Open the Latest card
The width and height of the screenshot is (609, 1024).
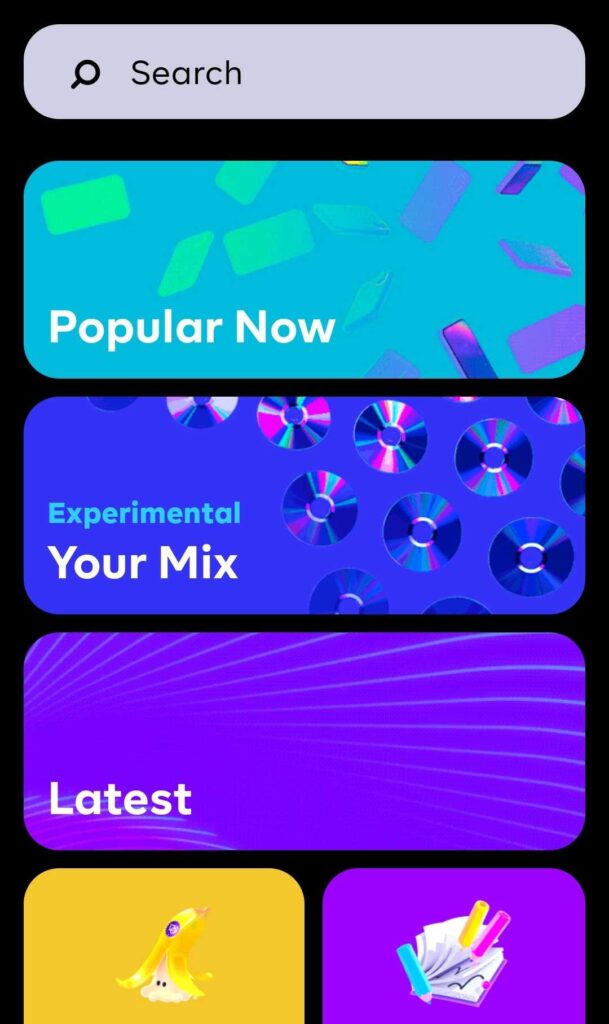(304, 741)
